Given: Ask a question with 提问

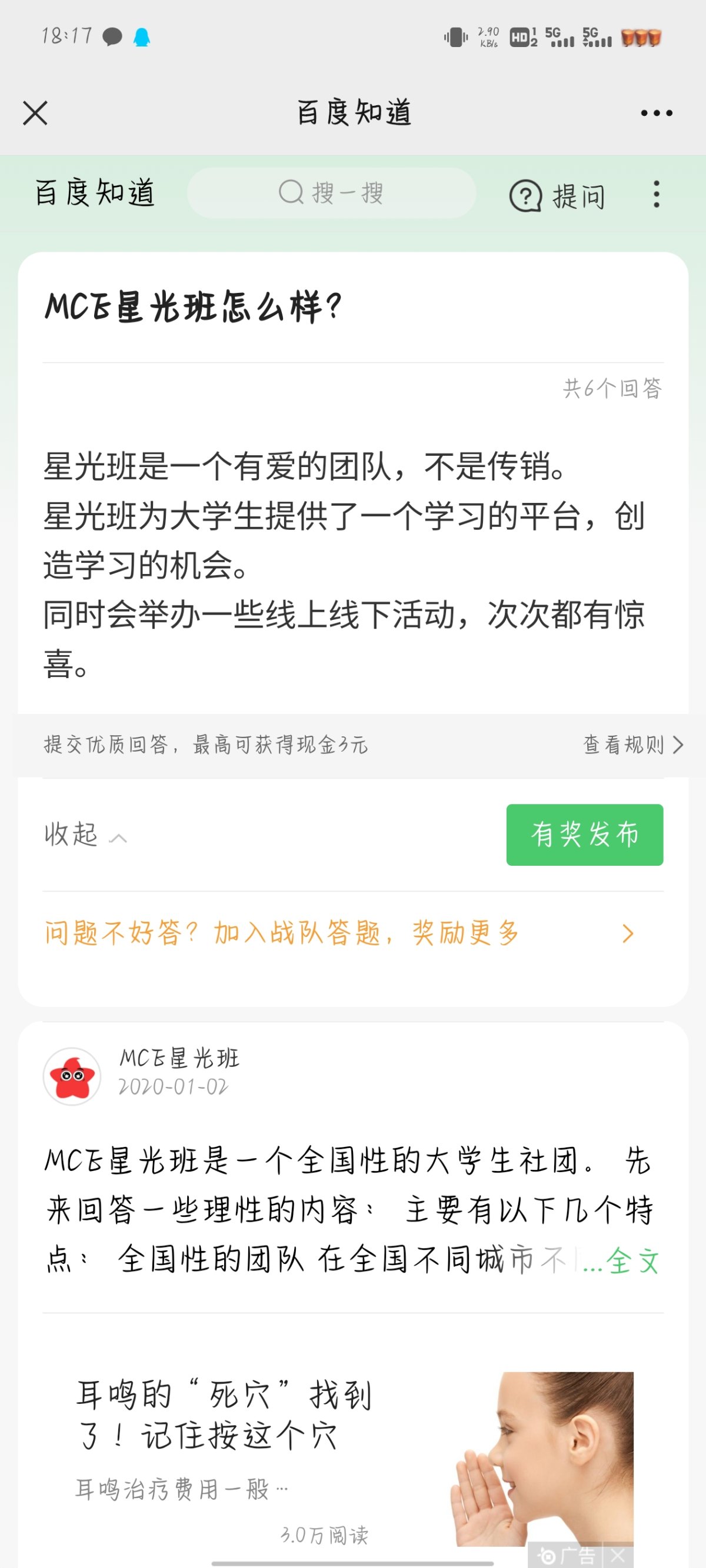Looking at the screenshot, I should tap(557, 196).
